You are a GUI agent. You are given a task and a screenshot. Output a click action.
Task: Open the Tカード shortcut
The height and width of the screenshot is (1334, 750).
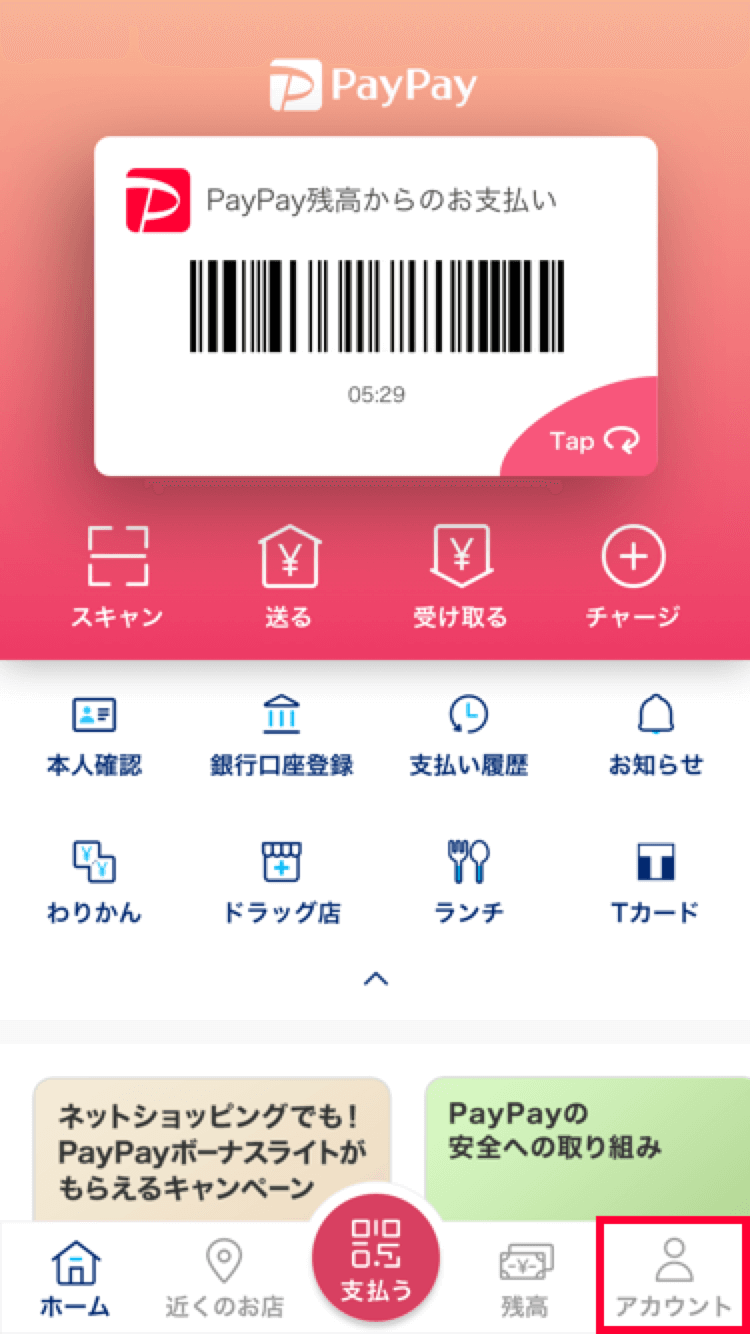click(x=656, y=884)
